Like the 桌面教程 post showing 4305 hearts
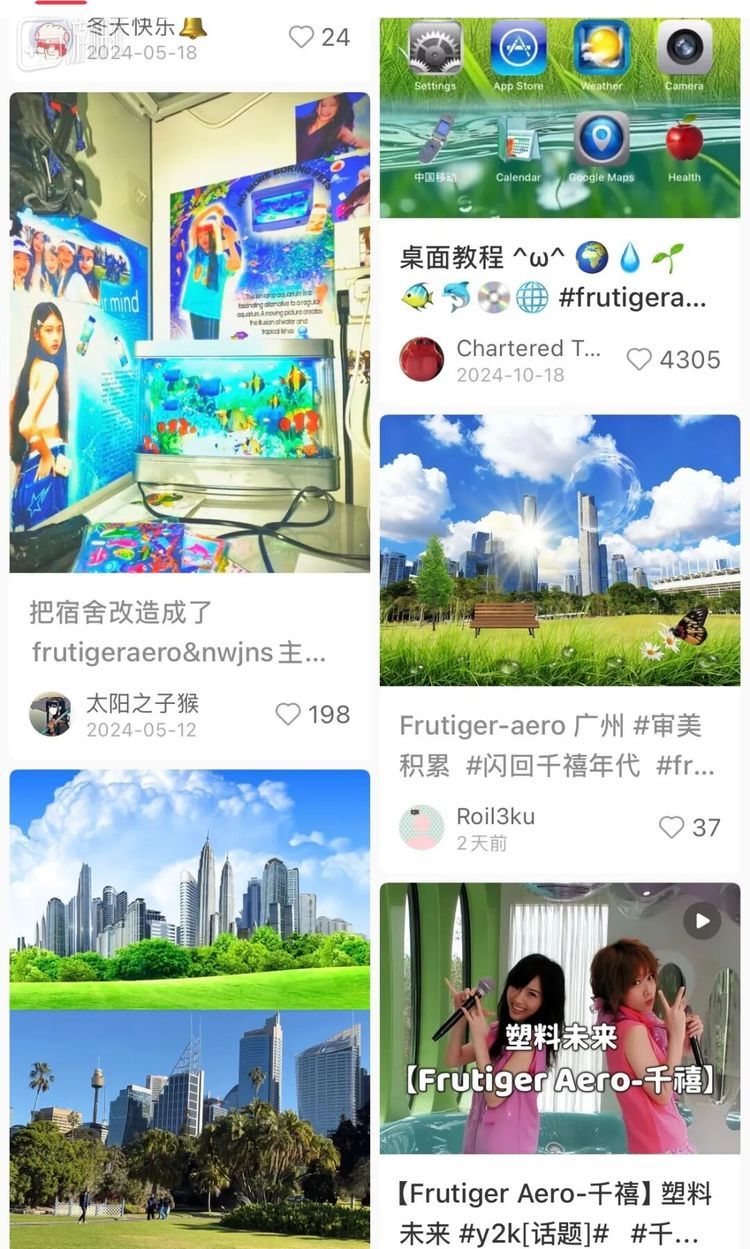750x1249 pixels. pyautogui.click(x=639, y=359)
